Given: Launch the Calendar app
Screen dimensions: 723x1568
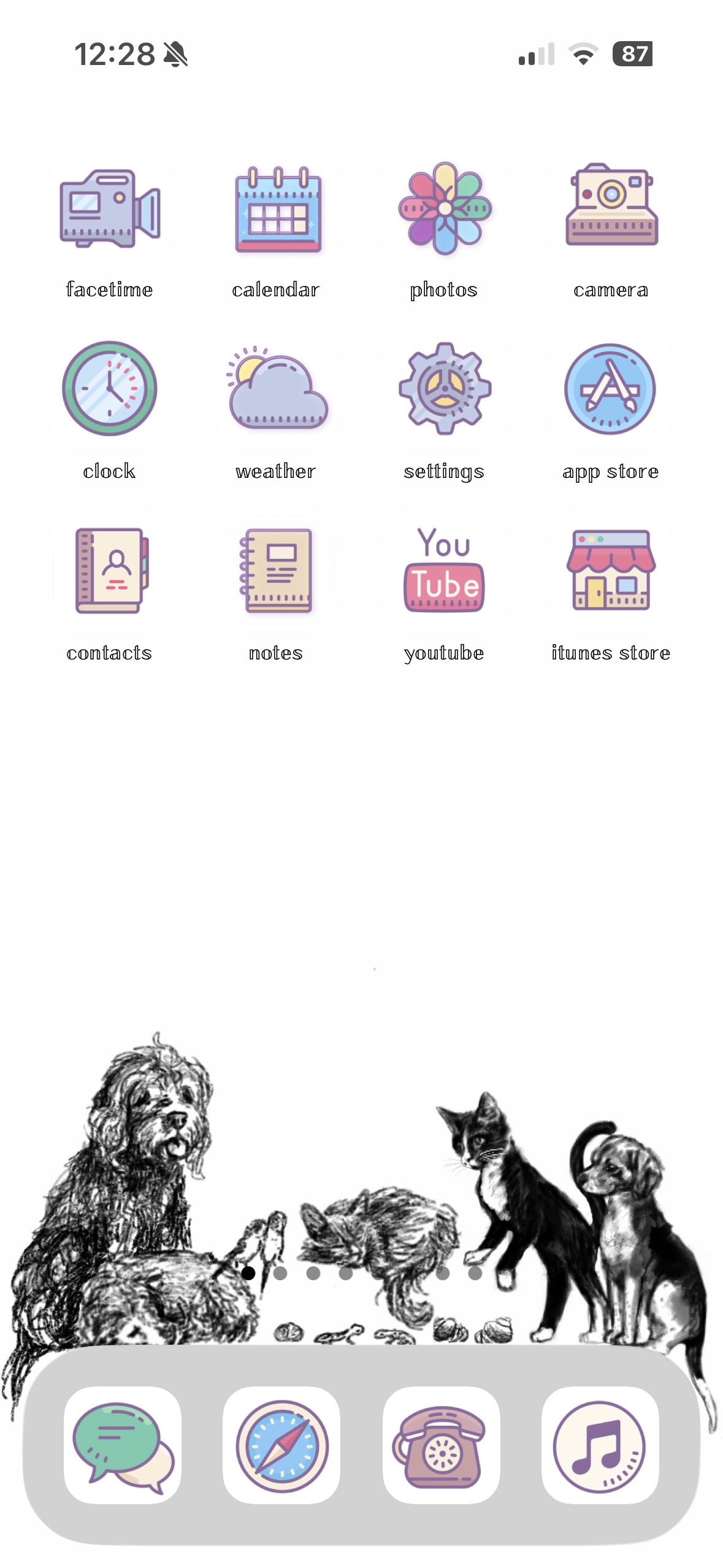Looking at the screenshot, I should 277,209.
